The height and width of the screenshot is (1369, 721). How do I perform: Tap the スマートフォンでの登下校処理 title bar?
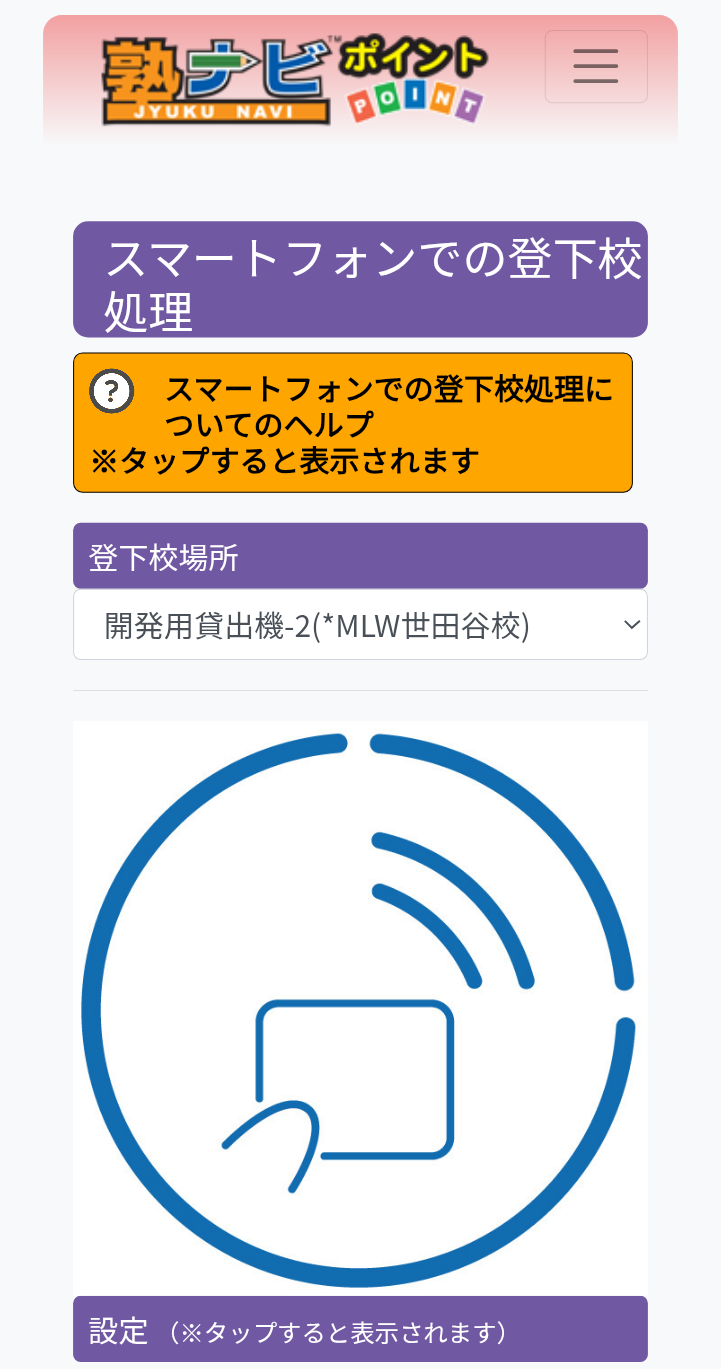pyautogui.click(x=360, y=278)
